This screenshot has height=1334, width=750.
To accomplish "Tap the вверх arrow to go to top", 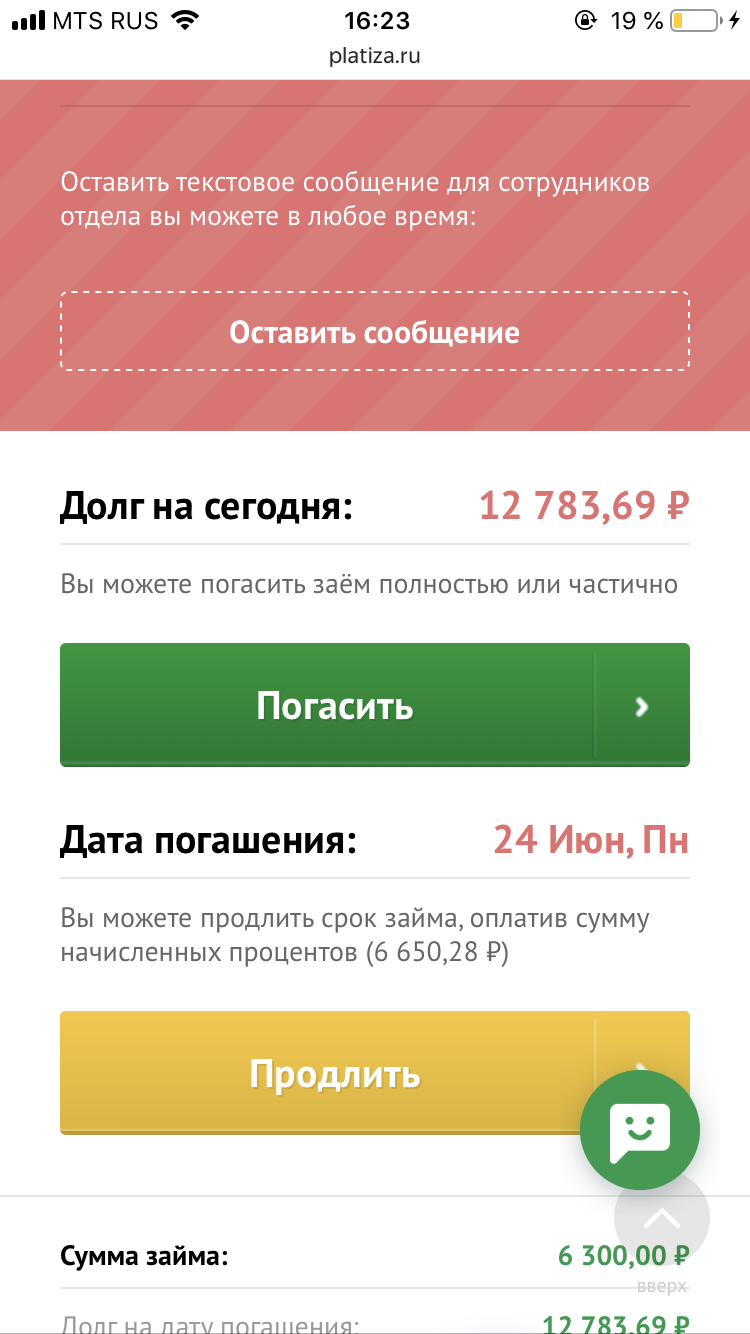I will coord(661,1220).
